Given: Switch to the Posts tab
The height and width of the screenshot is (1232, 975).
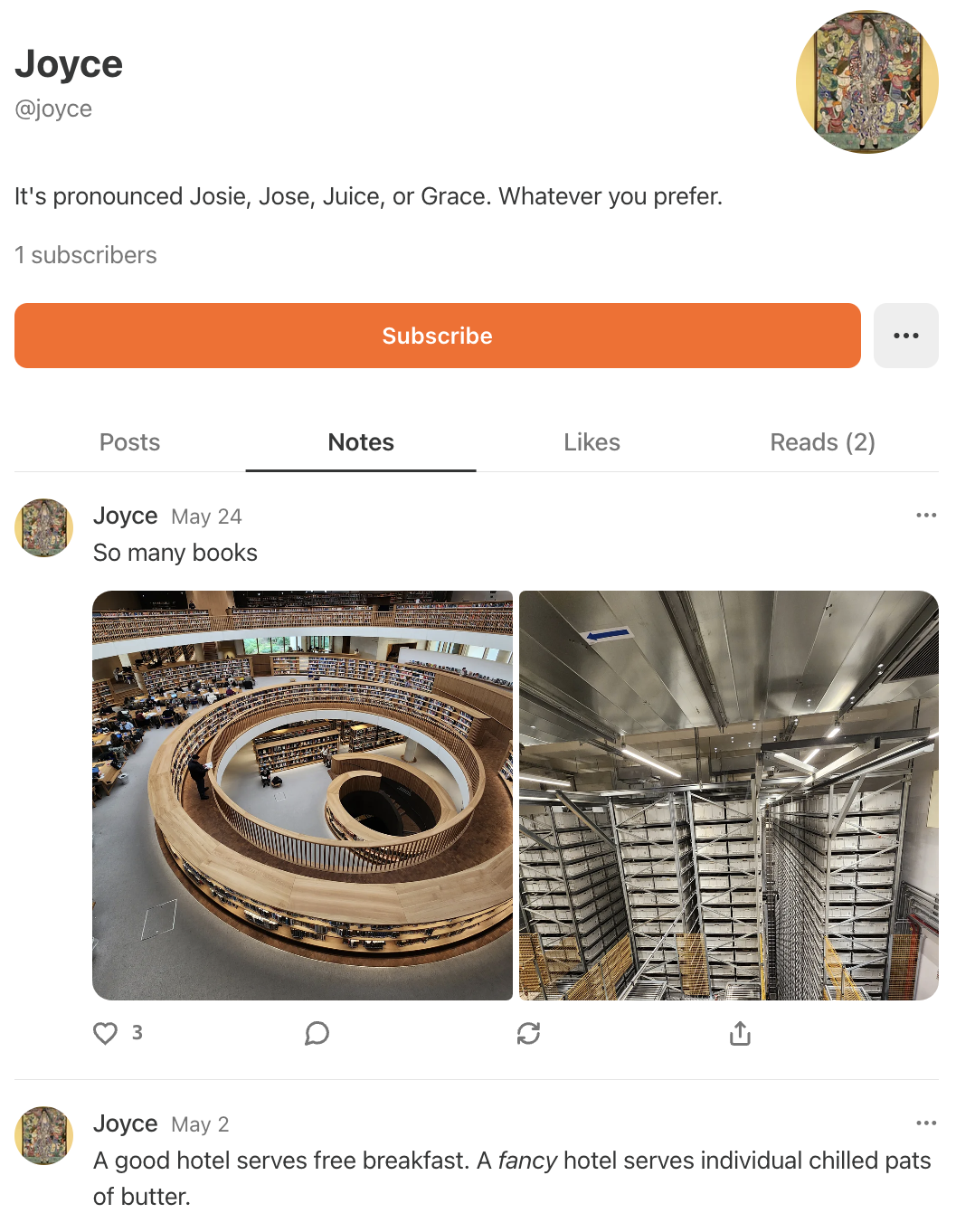Looking at the screenshot, I should click(129, 442).
